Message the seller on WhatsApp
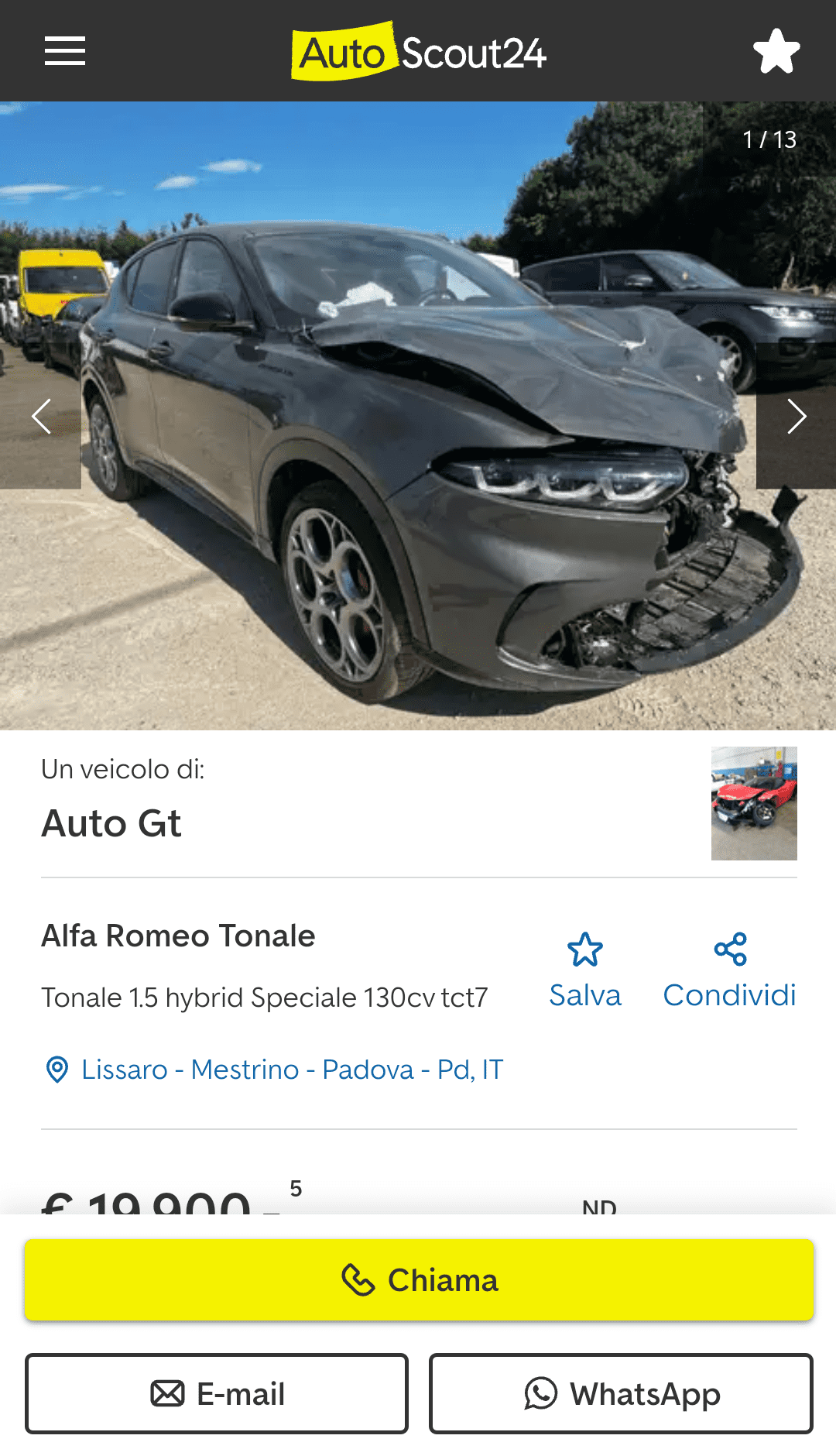The height and width of the screenshot is (1456, 836). coord(621,1394)
